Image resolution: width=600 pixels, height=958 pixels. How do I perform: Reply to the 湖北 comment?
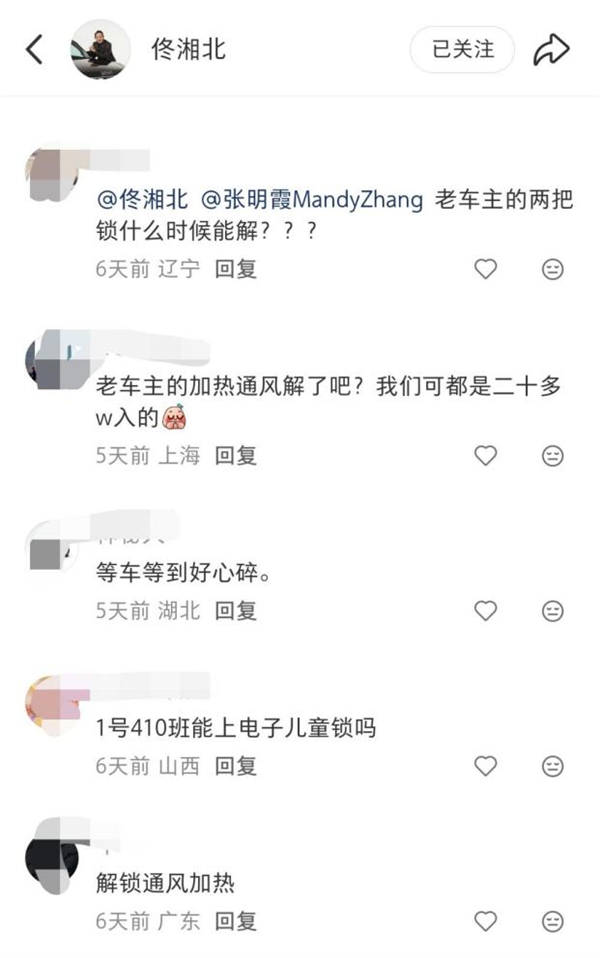point(237,610)
